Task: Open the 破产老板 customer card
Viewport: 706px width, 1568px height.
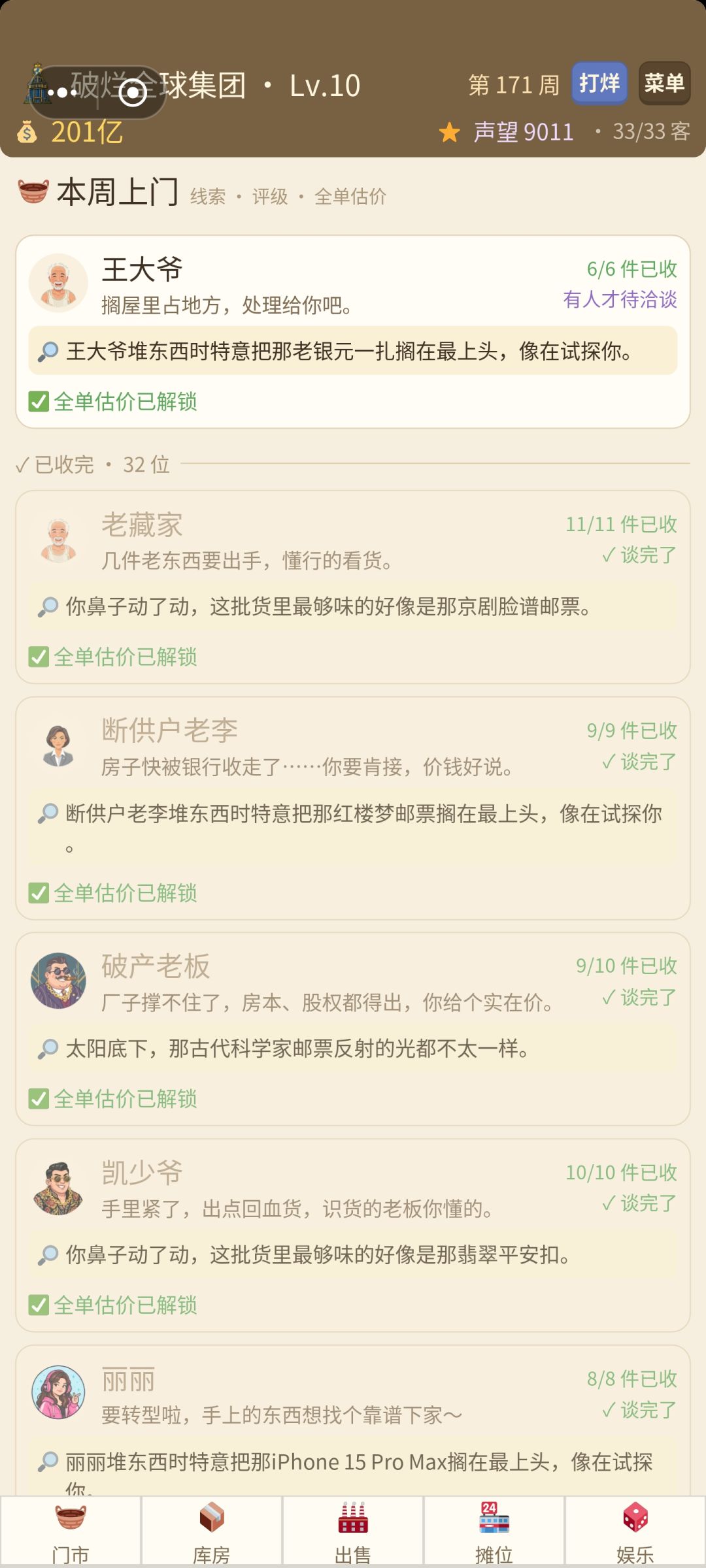Action: point(353,1029)
